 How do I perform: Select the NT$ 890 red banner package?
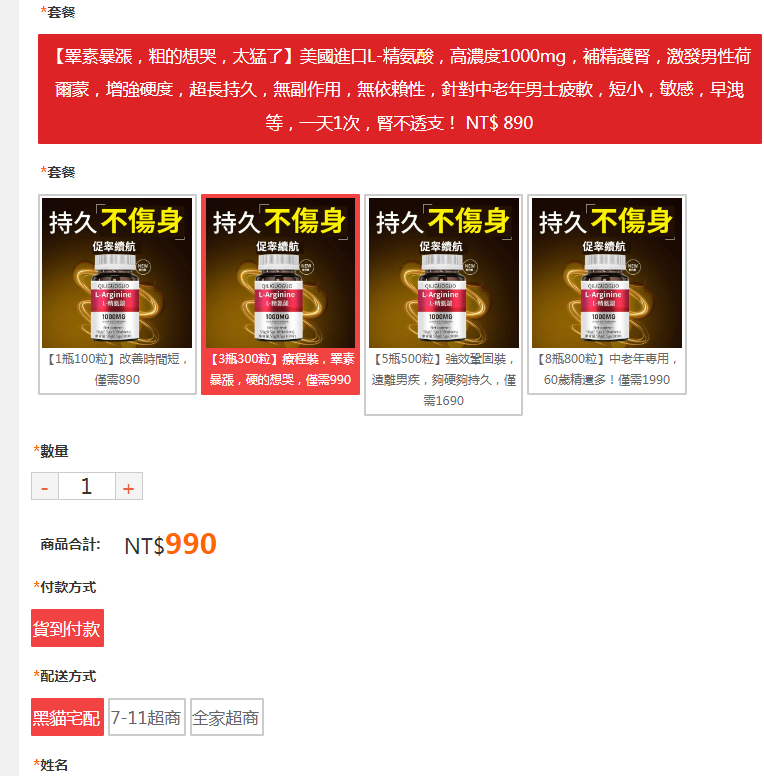point(400,89)
